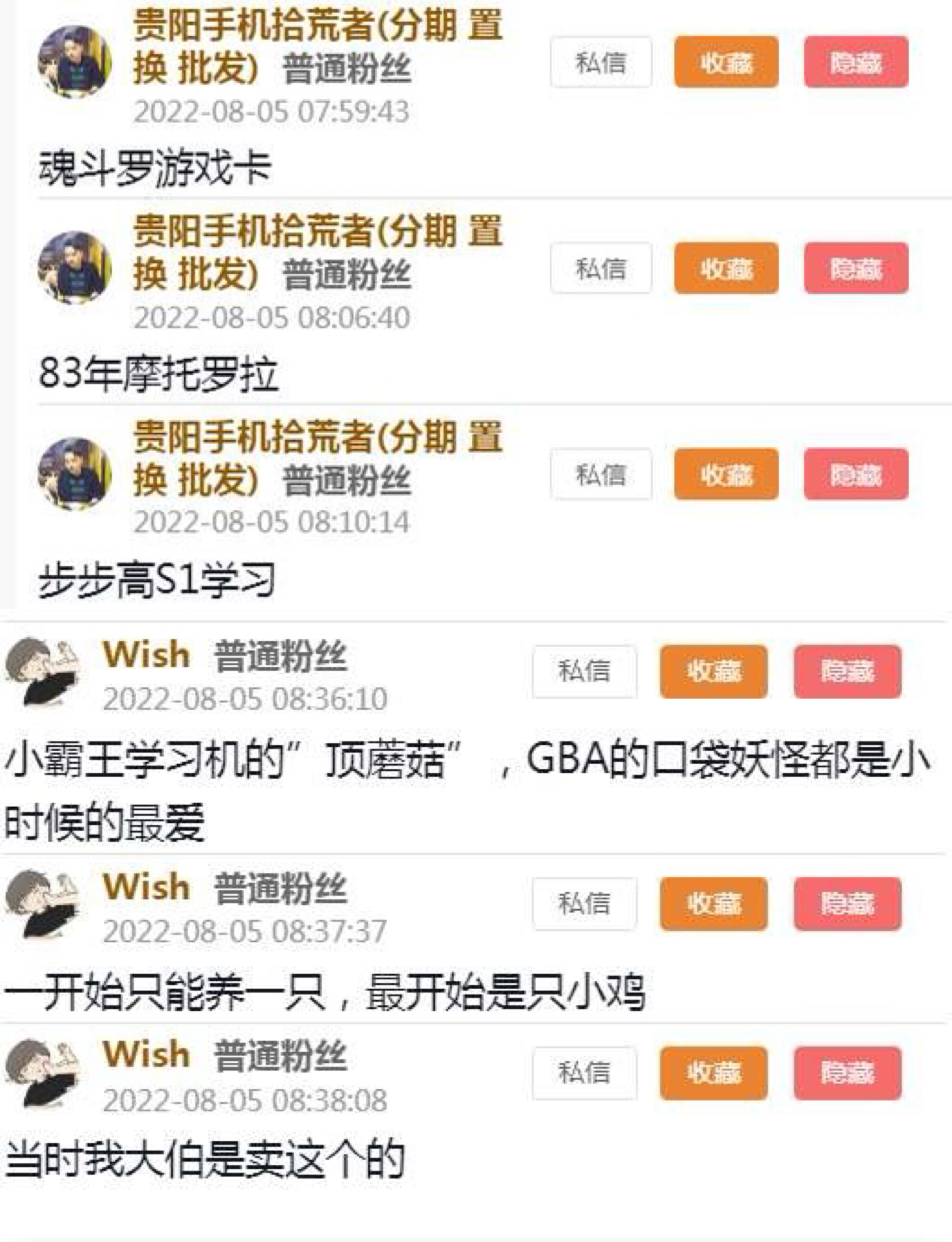Tap 收藏 on Wish's 08:38:08 comment
Image resolution: width=952 pixels, height=1242 pixels.
pyautogui.click(x=713, y=1073)
